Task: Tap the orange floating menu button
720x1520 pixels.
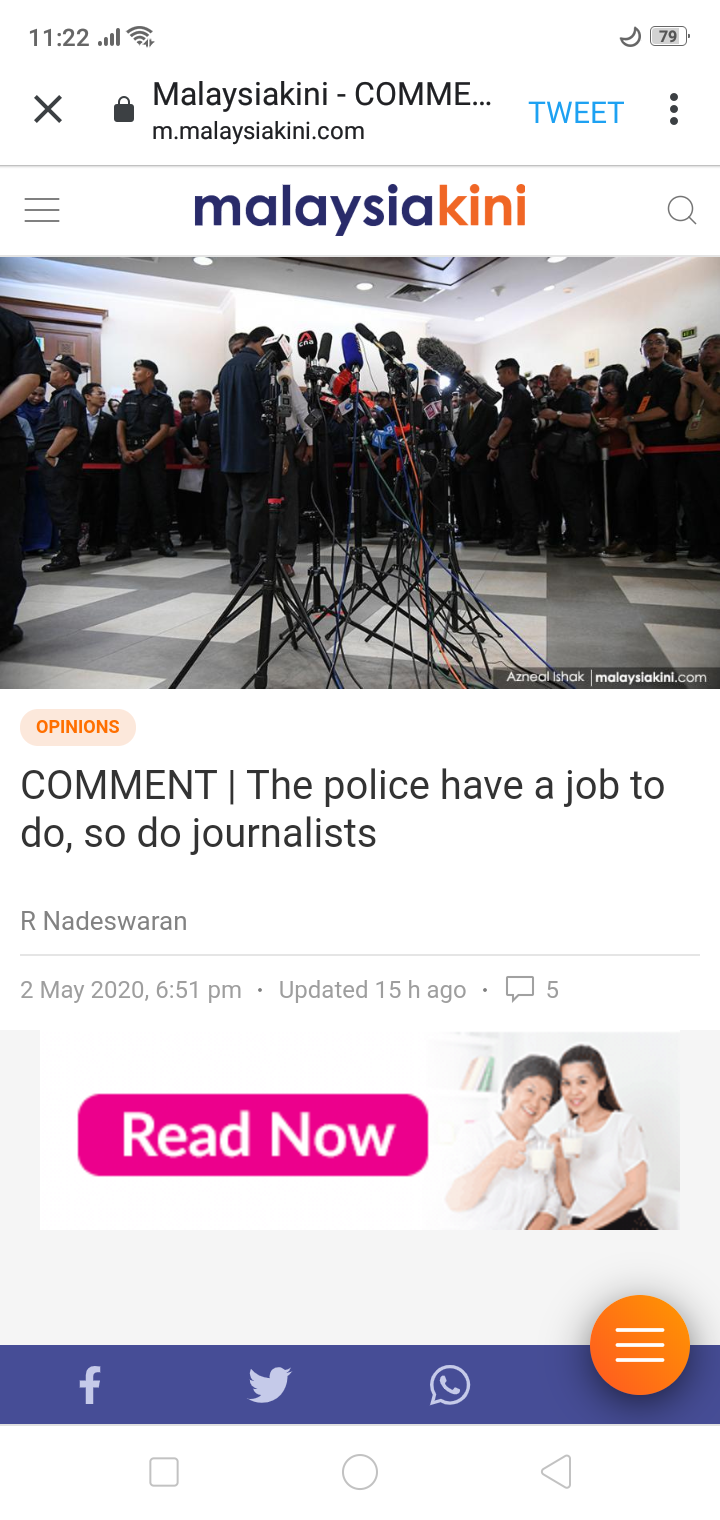Action: pyautogui.click(x=640, y=1345)
